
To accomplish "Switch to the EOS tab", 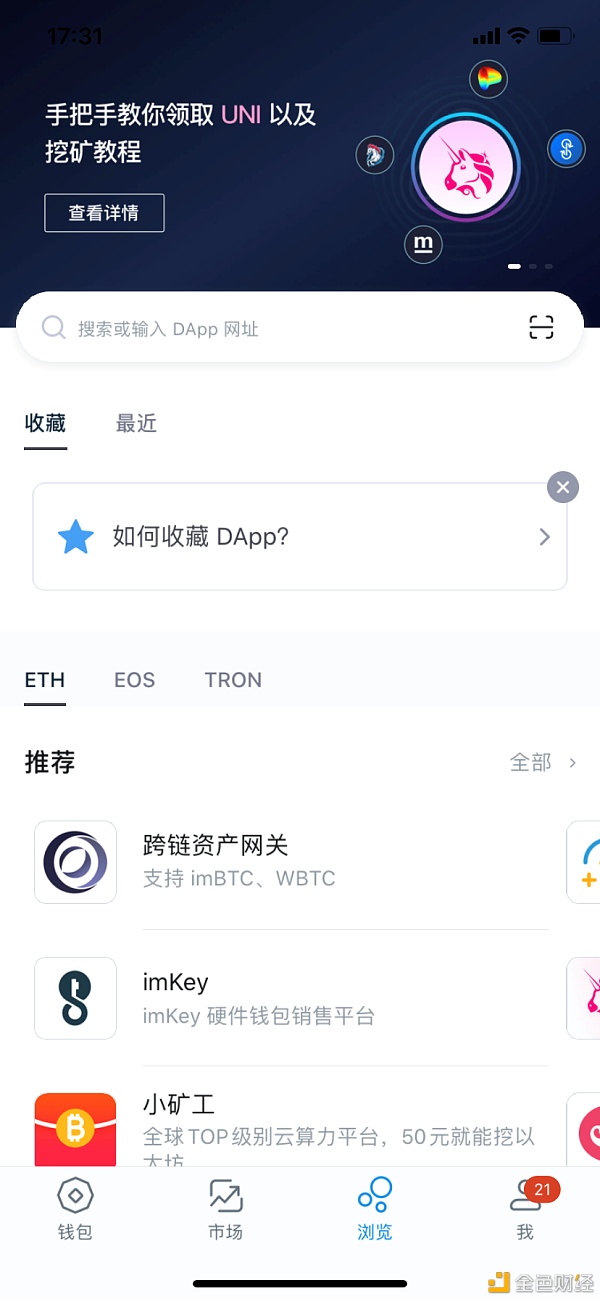I will point(134,680).
